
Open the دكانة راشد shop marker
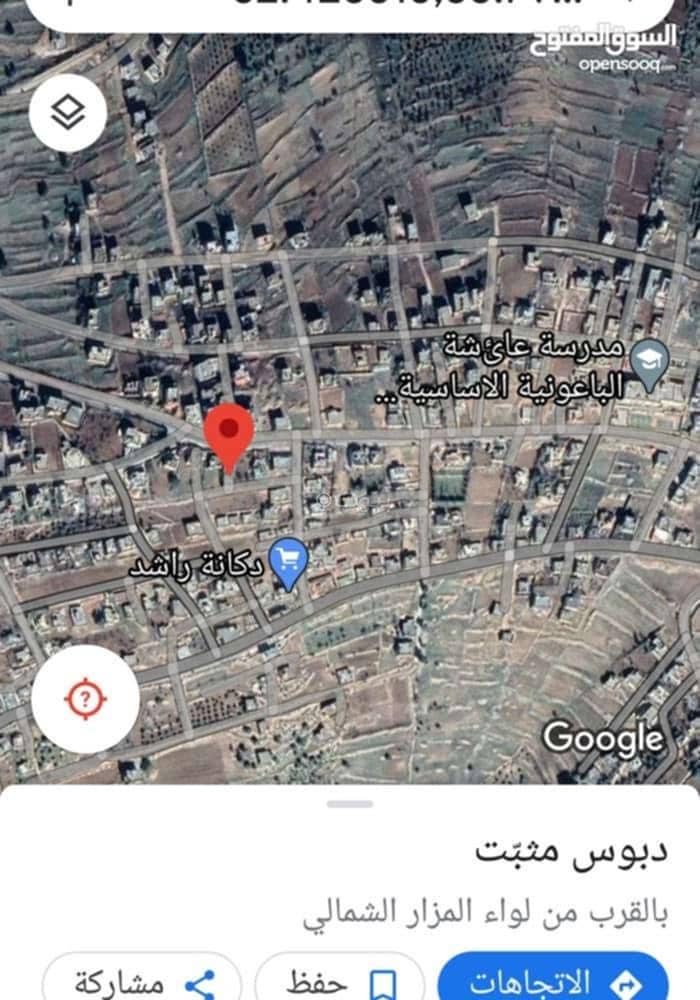pyautogui.click(x=290, y=565)
